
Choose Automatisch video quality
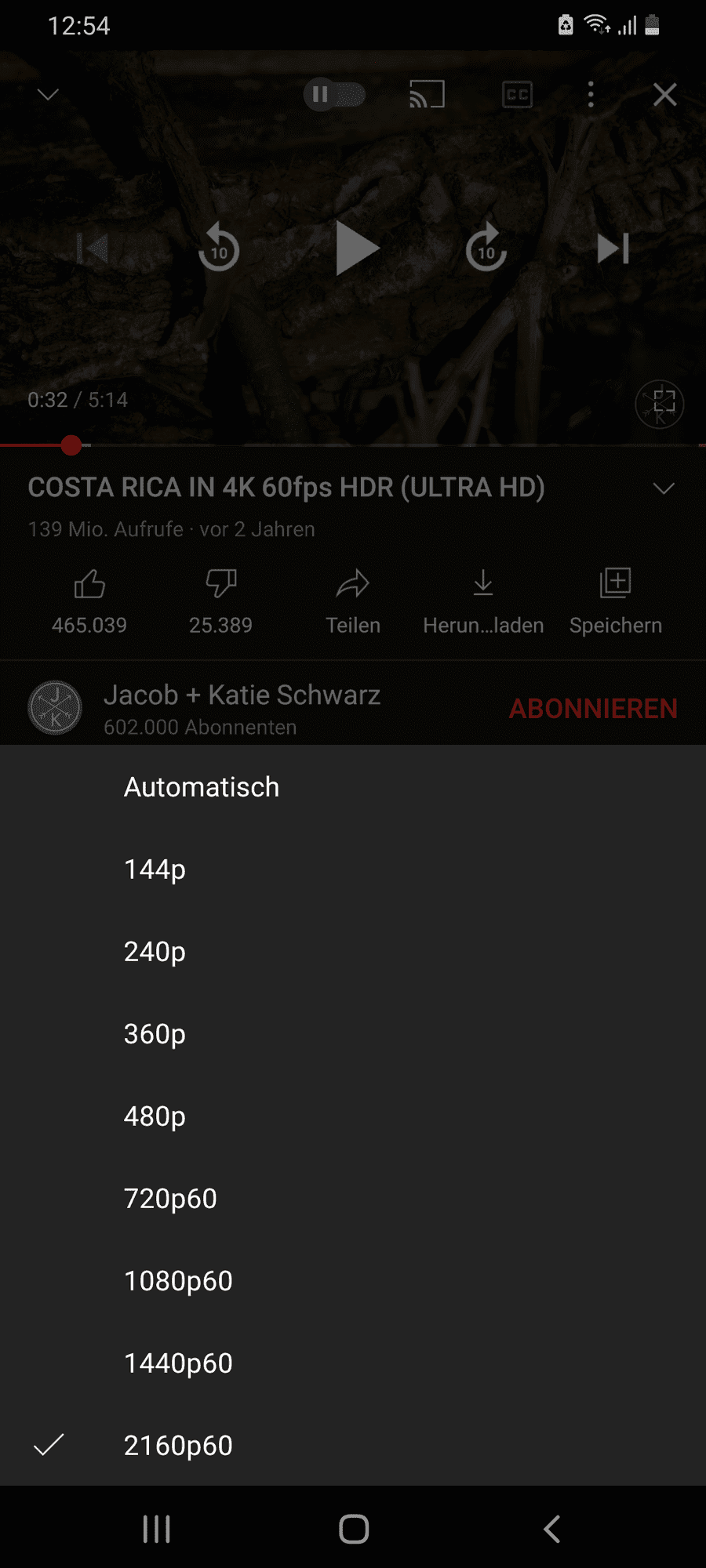pyautogui.click(x=201, y=786)
